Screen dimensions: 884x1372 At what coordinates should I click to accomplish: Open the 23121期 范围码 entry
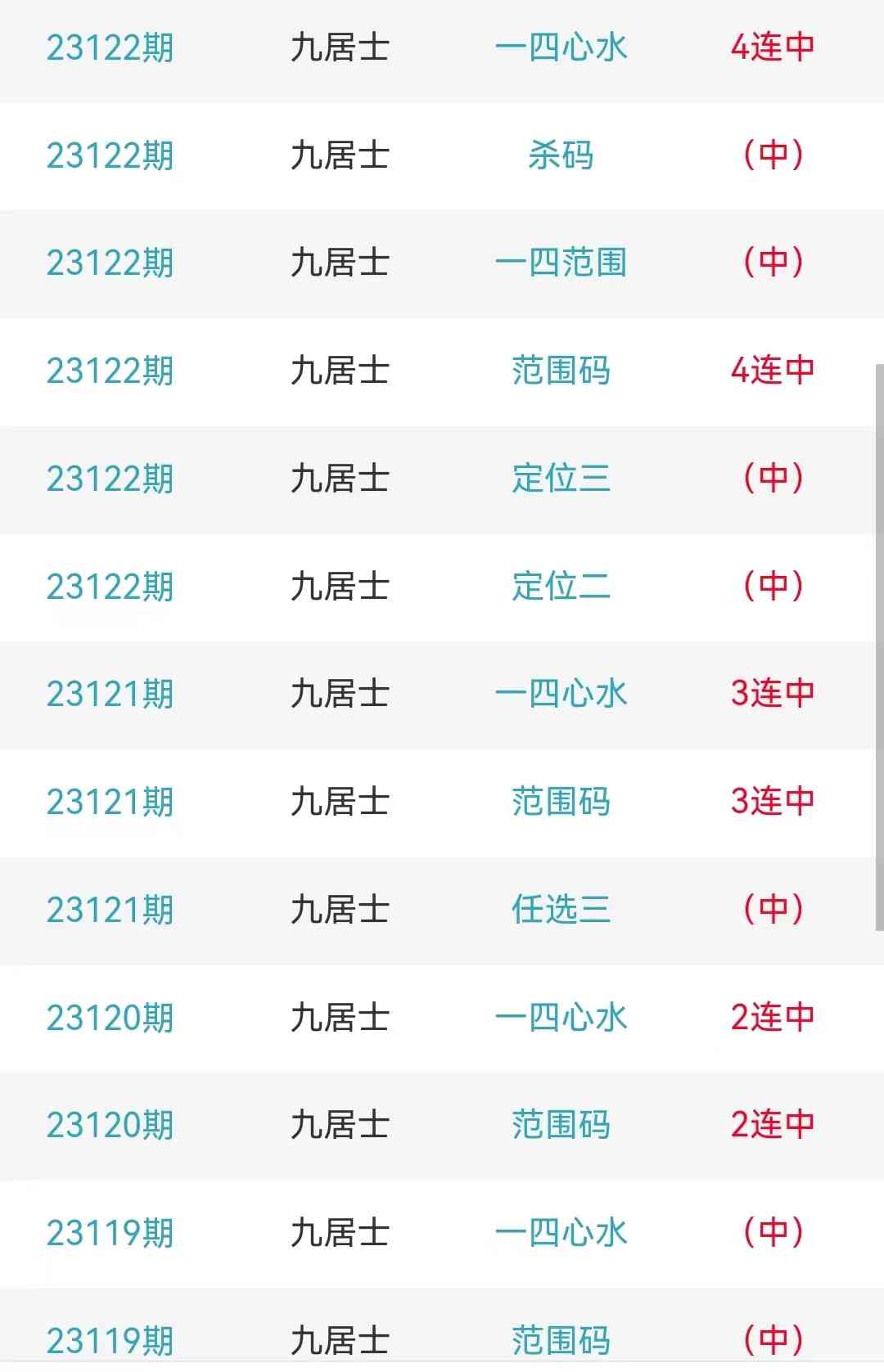561,802
